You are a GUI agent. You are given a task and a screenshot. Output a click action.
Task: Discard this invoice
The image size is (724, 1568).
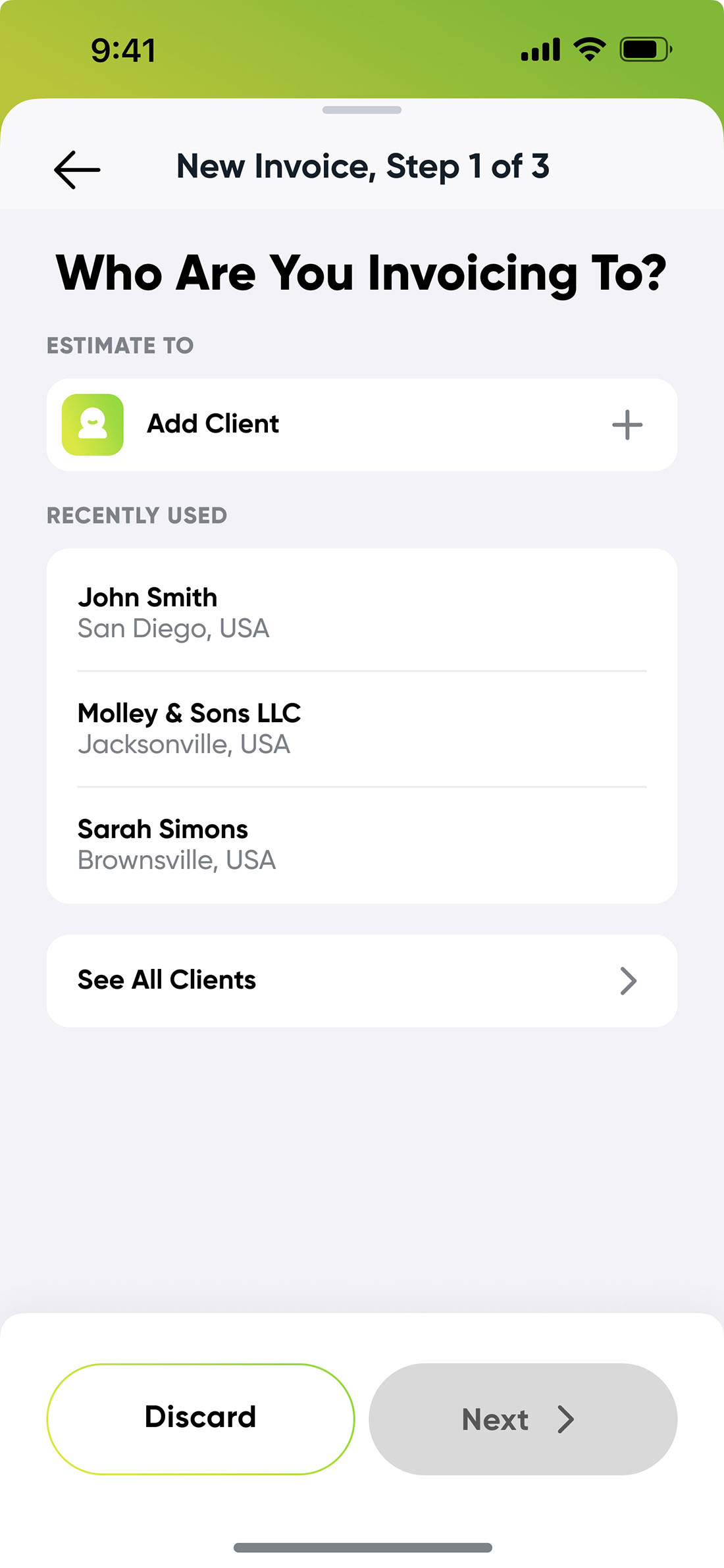point(201,1419)
